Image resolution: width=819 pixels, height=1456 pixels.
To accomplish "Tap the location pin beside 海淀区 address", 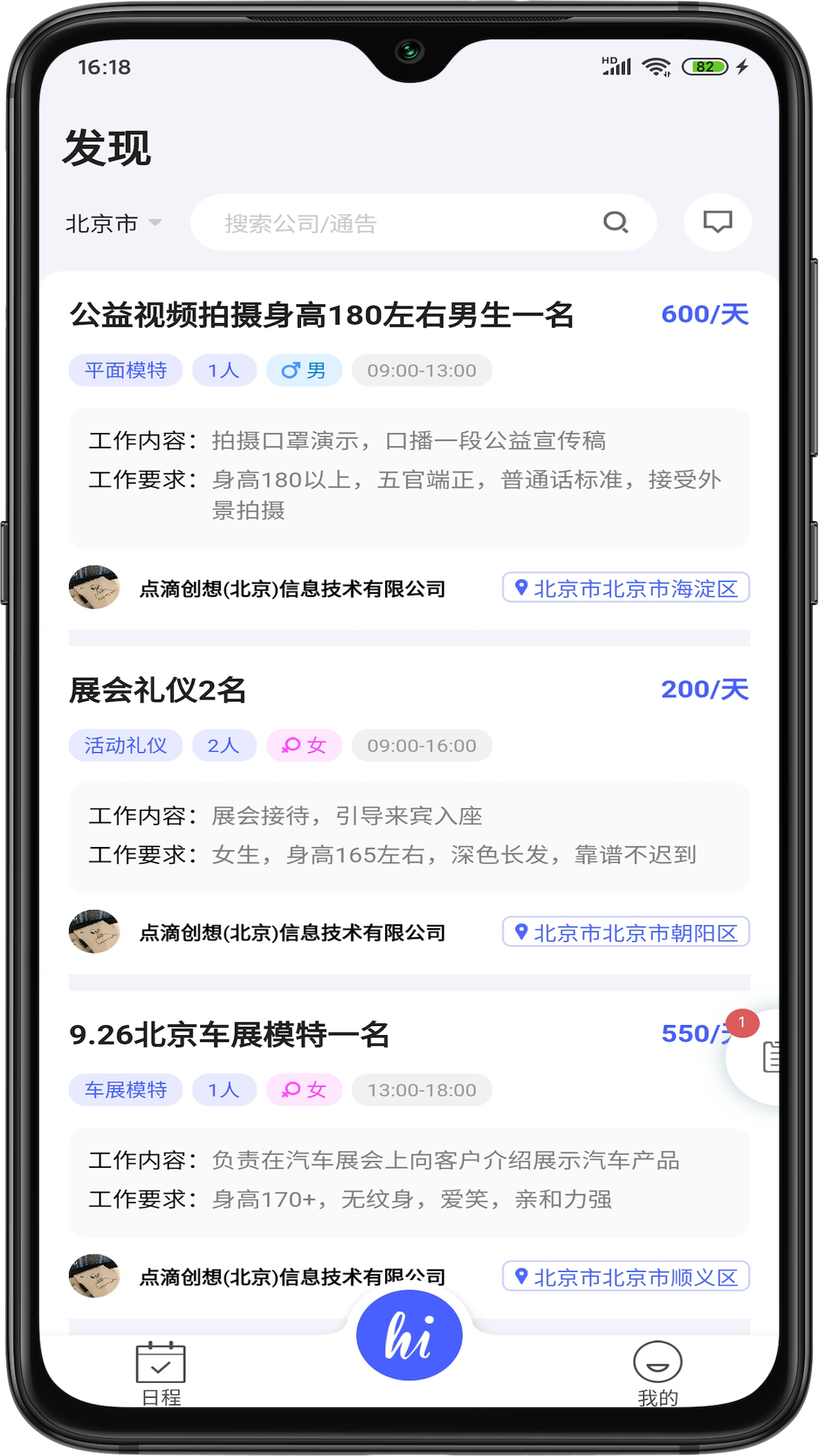I will pos(520,587).
